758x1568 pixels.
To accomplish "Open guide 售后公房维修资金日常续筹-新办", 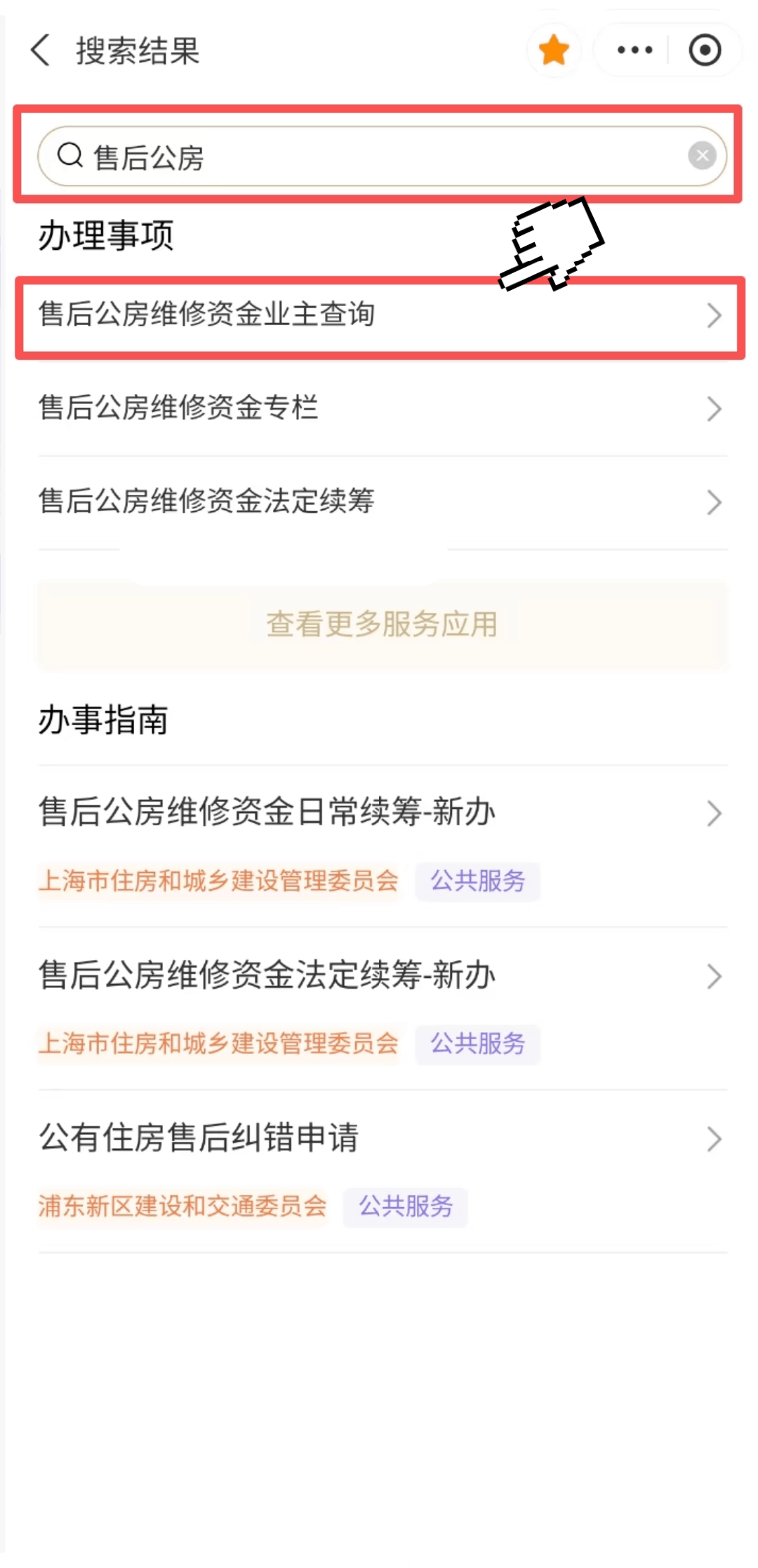I will point(379,813).
